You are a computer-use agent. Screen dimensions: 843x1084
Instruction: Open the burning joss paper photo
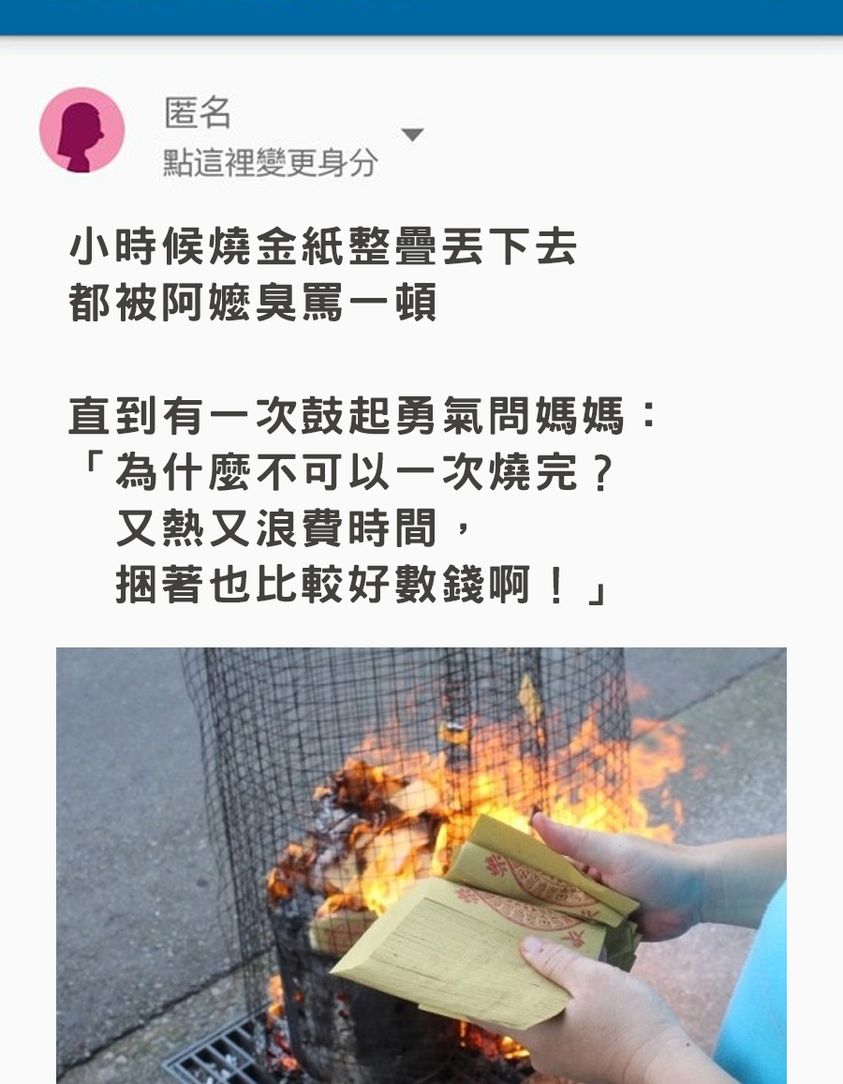coord(421,864)
